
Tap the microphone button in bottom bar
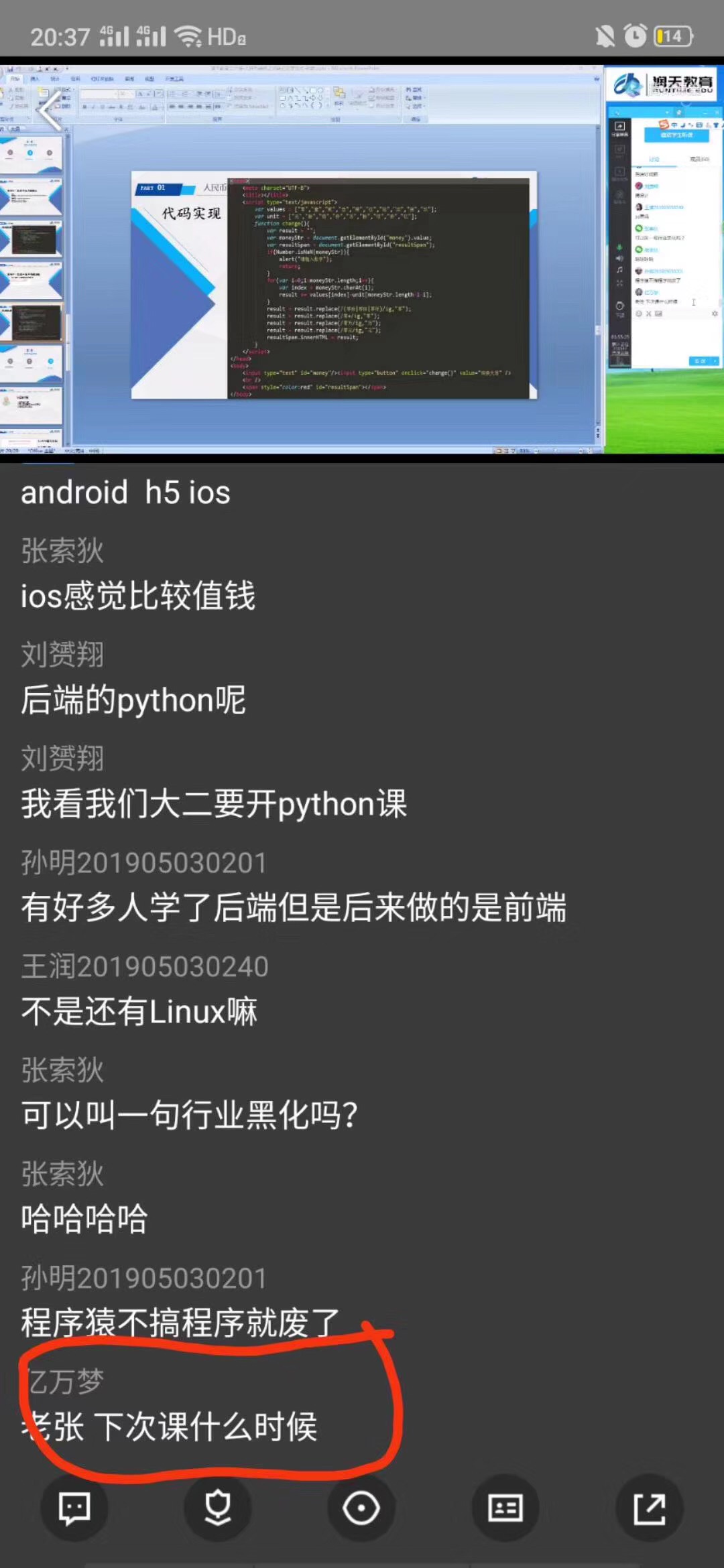[x=218, y=1508]
